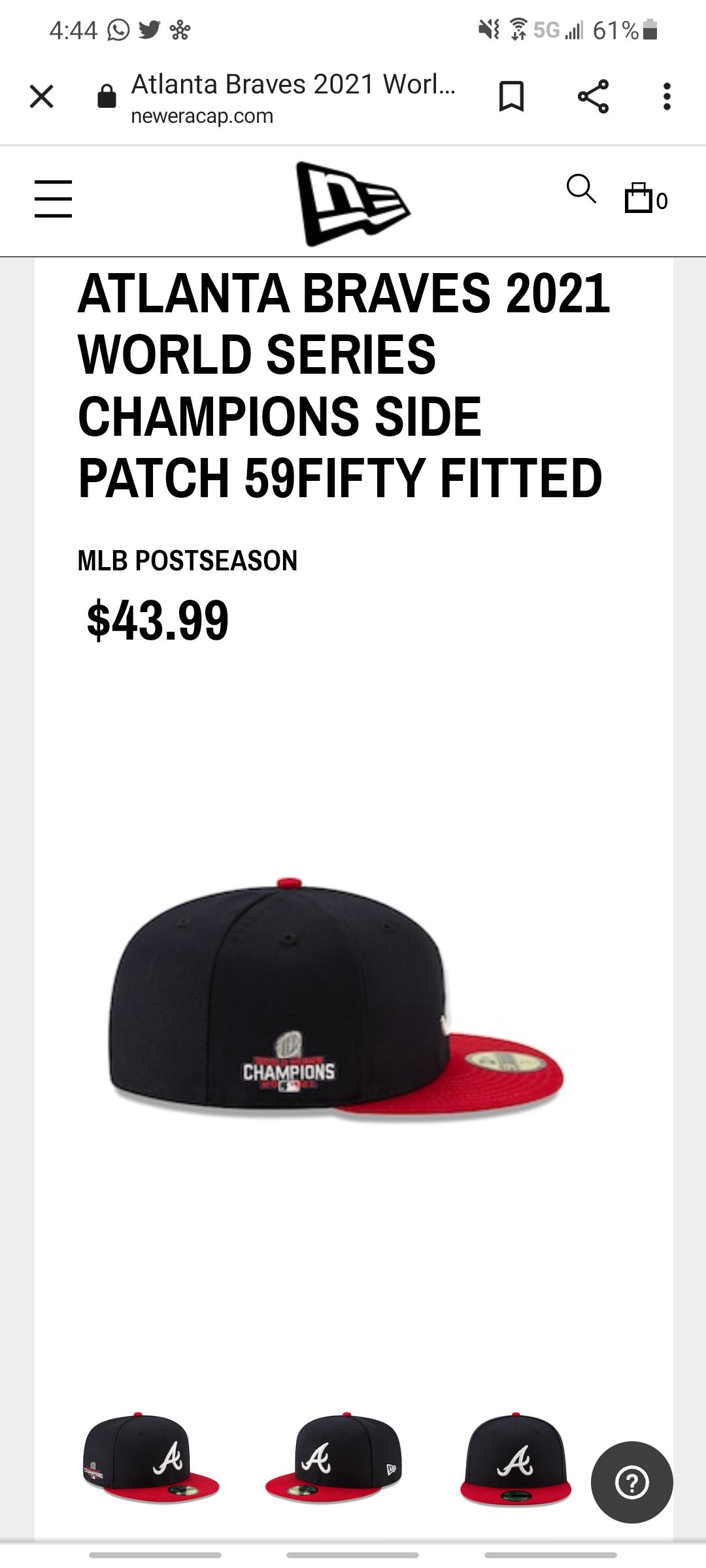706x1568 pixels.
Task: Share this page link
Action: click(x=594, y=97)
